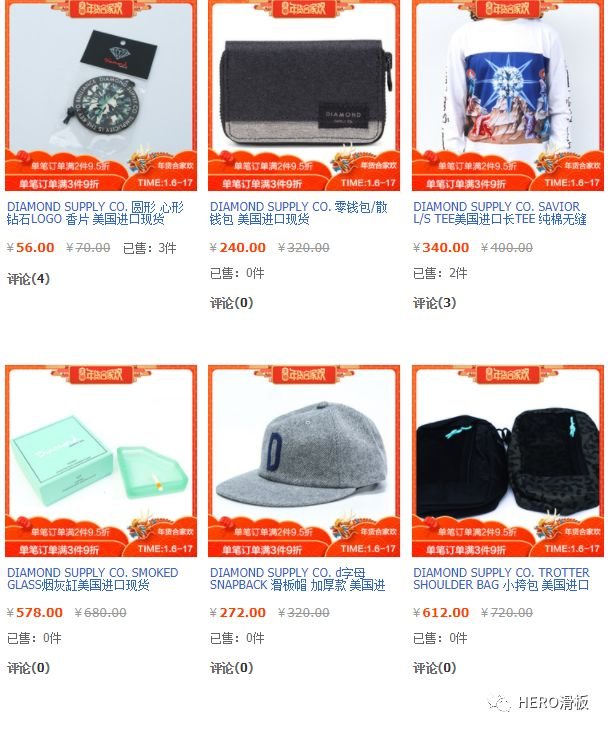Tap the SAVIOR L/S TEE title link
Screen dimensions: 608x729
click(499, 213)
